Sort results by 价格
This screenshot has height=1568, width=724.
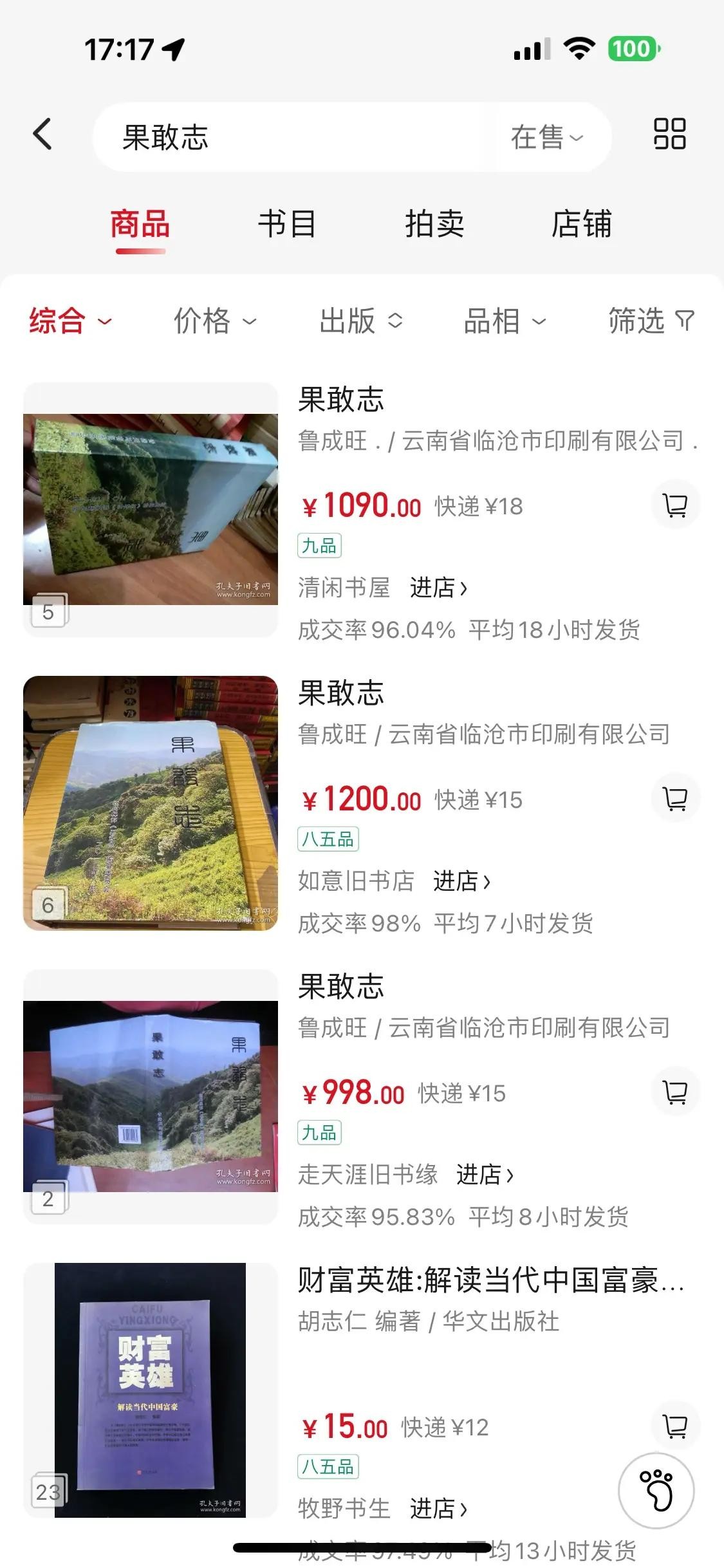pos(215,321)
